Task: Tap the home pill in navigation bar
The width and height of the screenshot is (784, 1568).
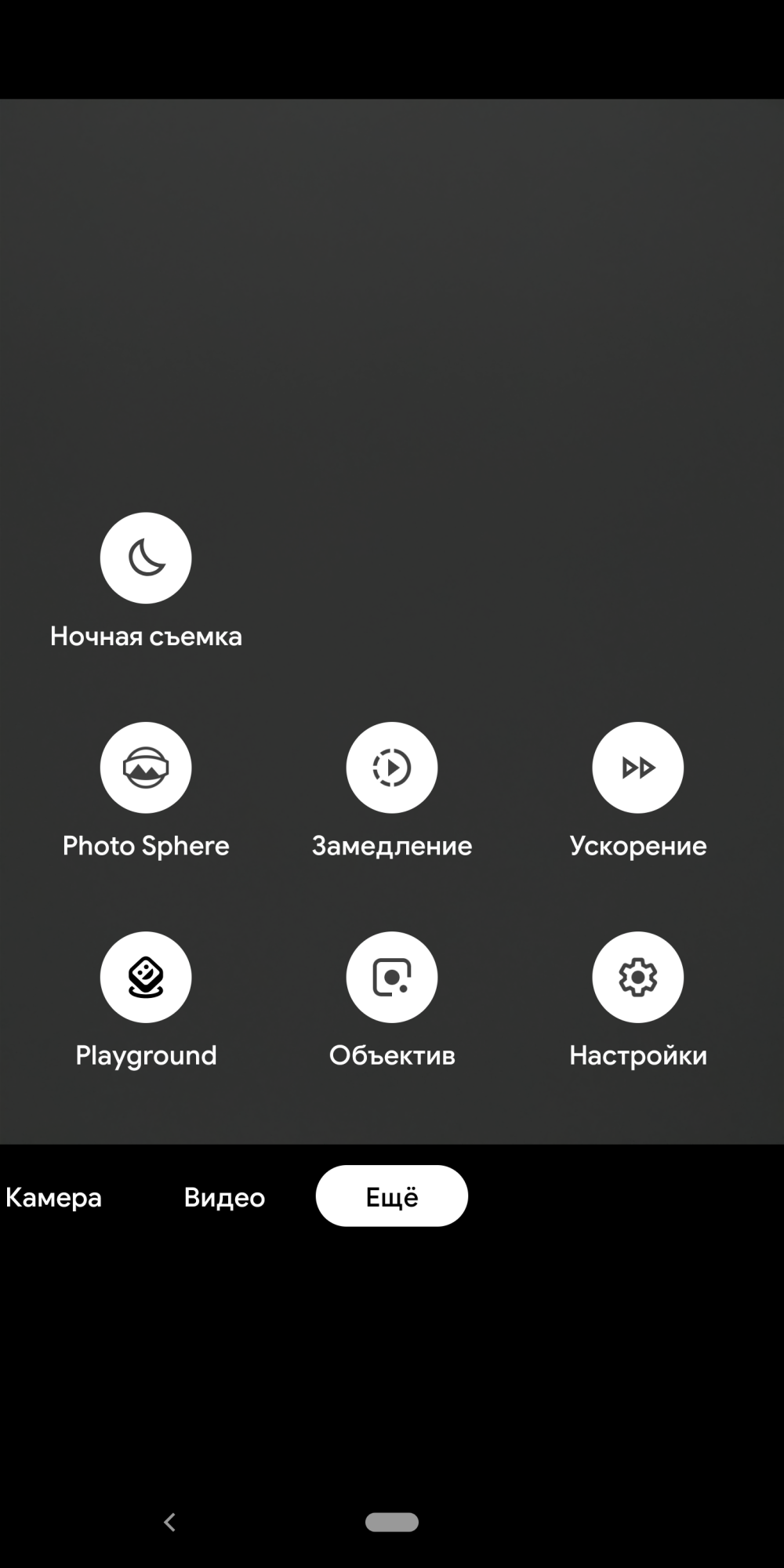Action: 392,1522
